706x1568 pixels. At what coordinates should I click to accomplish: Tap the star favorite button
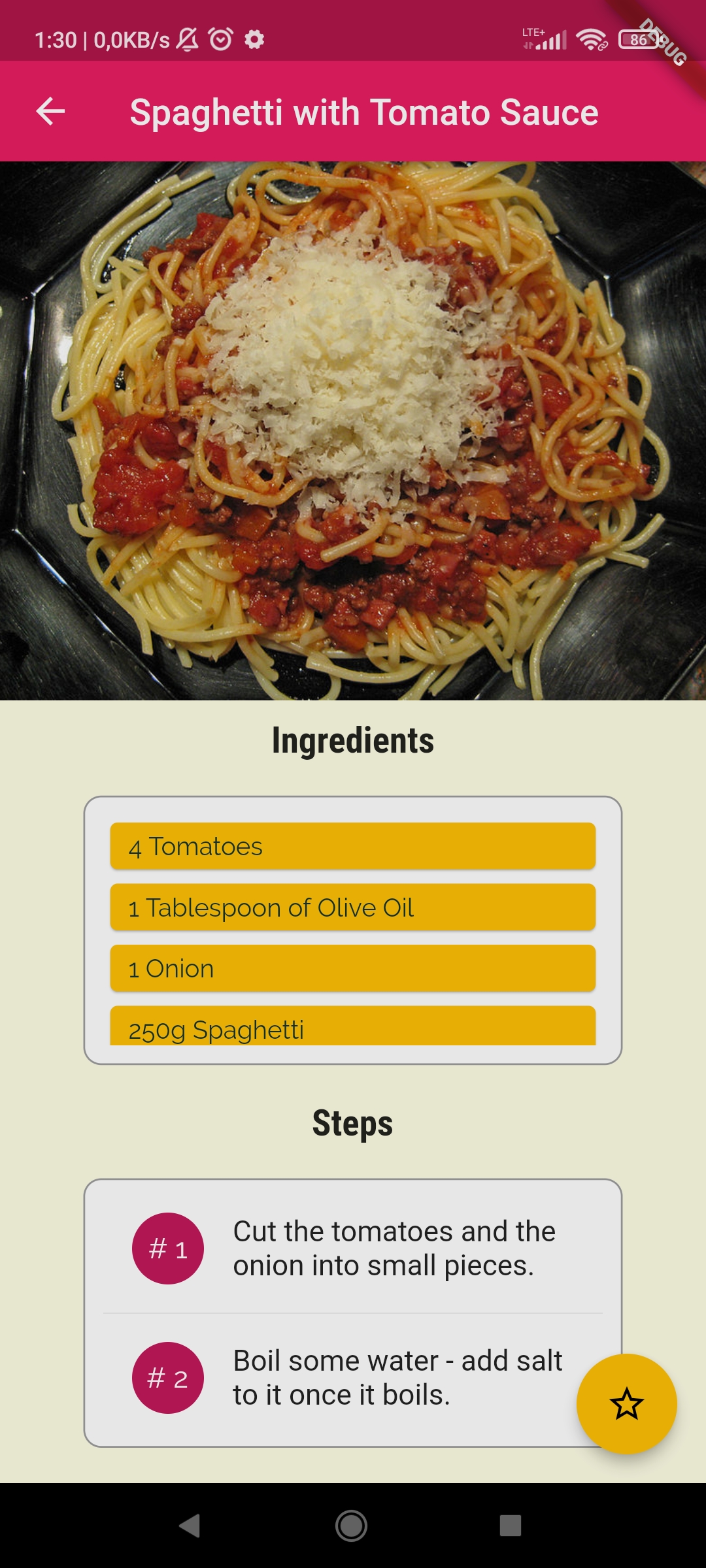(x=626, y=1403)
